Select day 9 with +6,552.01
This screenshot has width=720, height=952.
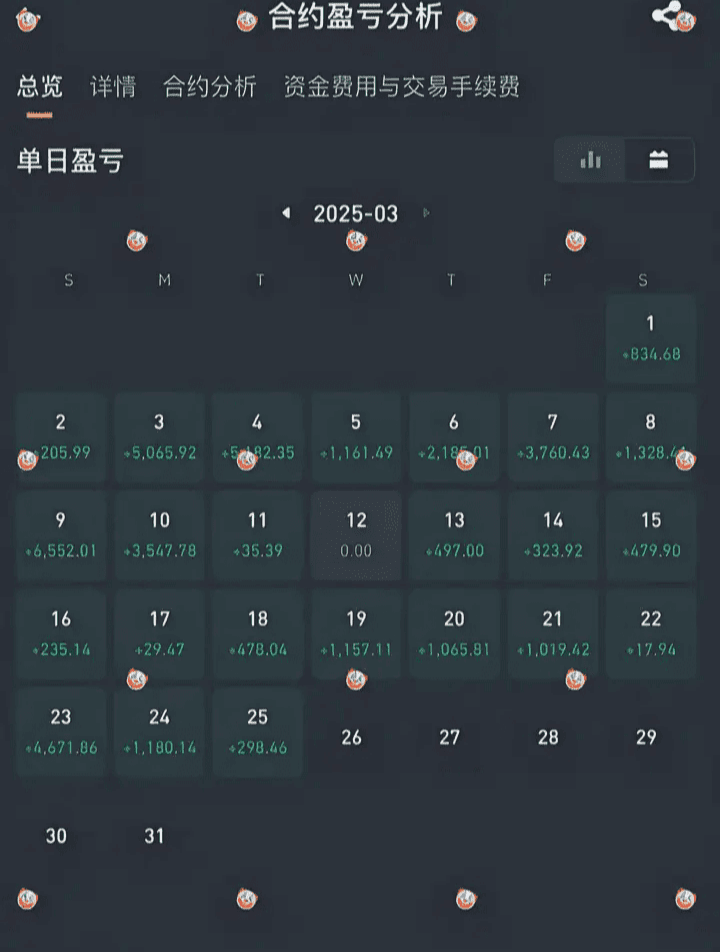point(61,536)
